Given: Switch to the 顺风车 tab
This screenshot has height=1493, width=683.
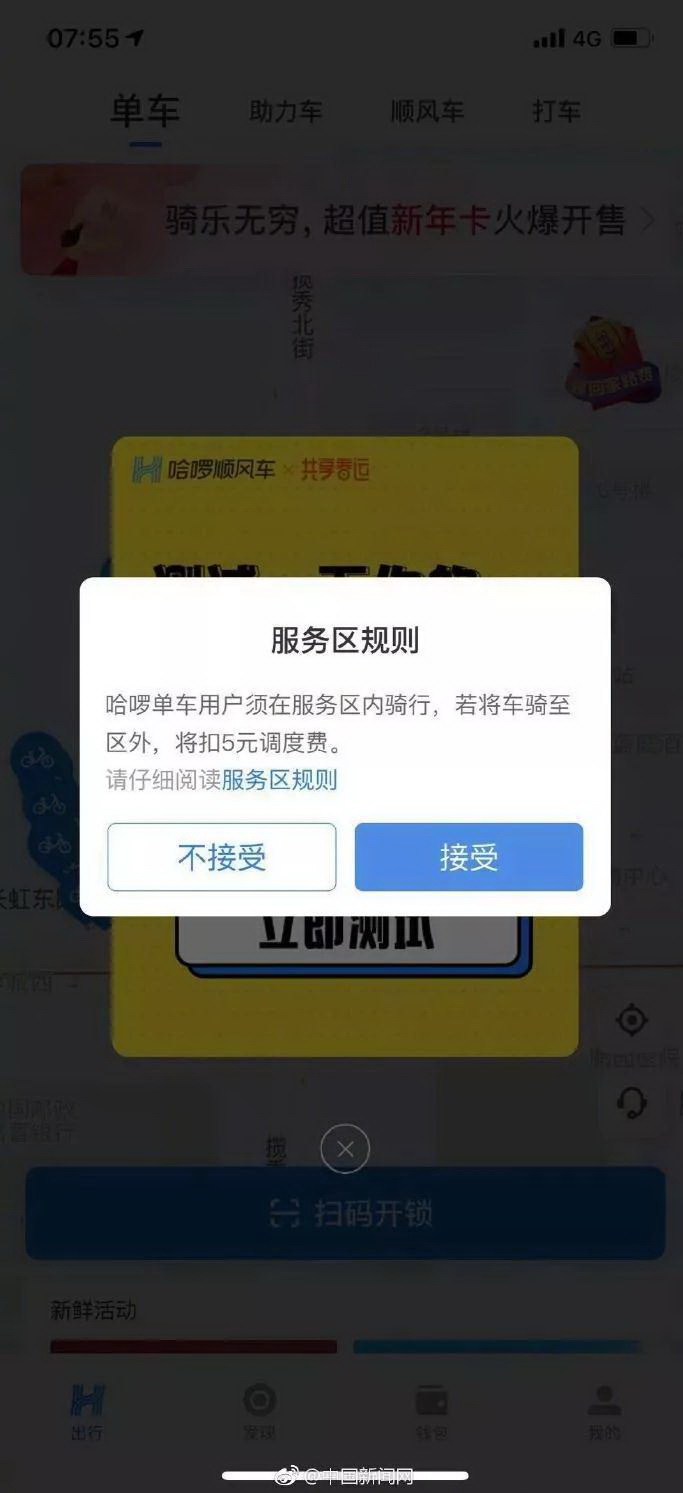Looking at the screenshot, I should [x=427, y=111].
